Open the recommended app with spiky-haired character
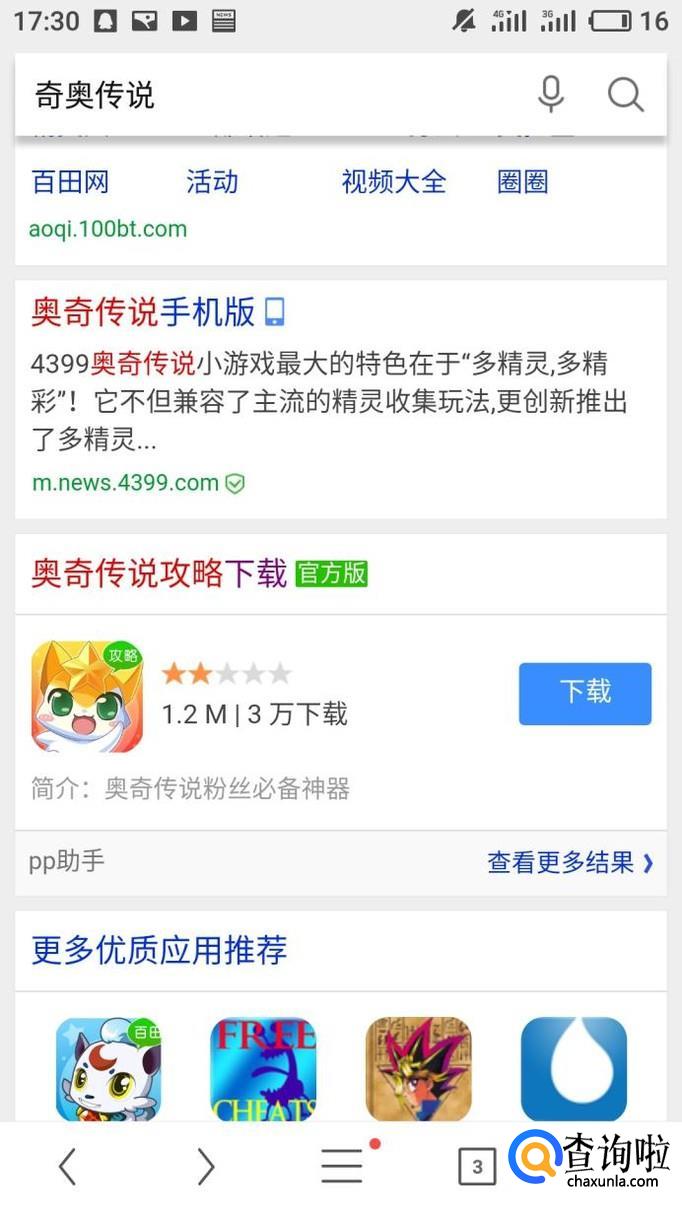 tap(418, 1069)
